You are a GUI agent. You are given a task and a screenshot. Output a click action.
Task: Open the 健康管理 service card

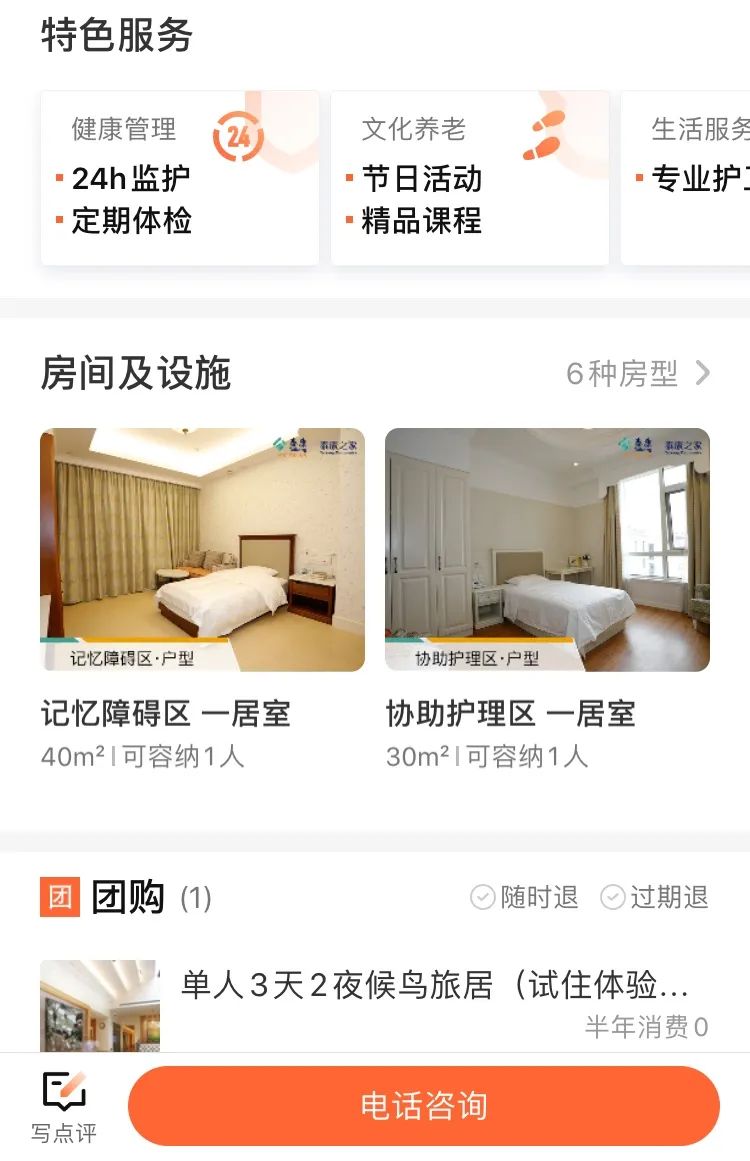coord(180,178)
